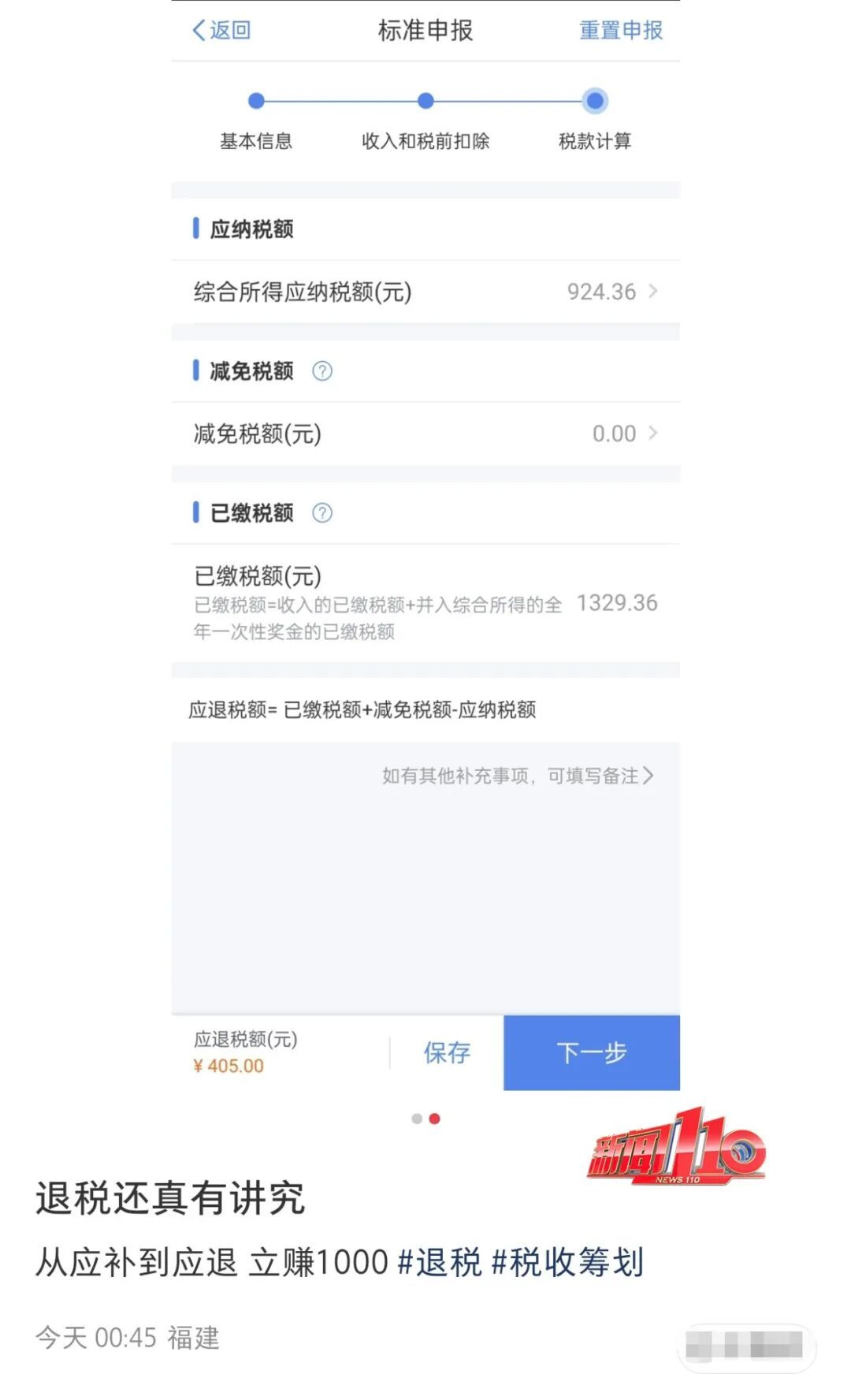Expand the 减免税额 detail chevron
Screen dimensions: 851x1400
[655, 433]
